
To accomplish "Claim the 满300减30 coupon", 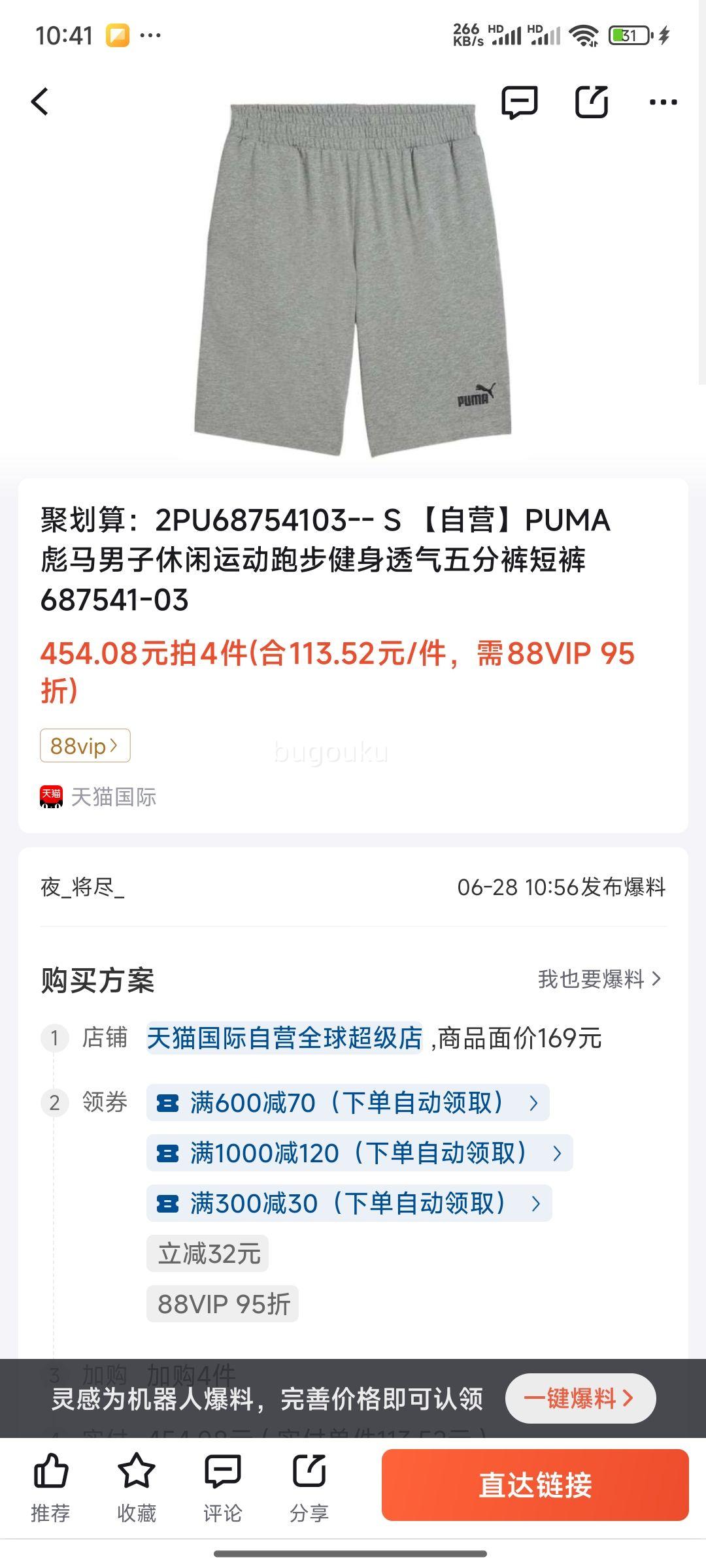I will point(348,1203).
